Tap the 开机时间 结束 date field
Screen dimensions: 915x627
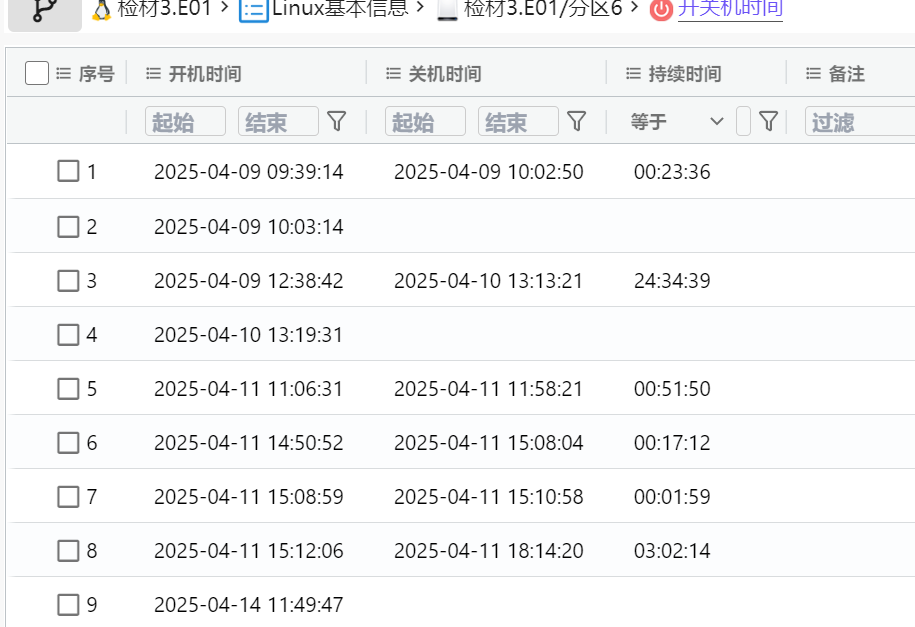click(278, 121)
